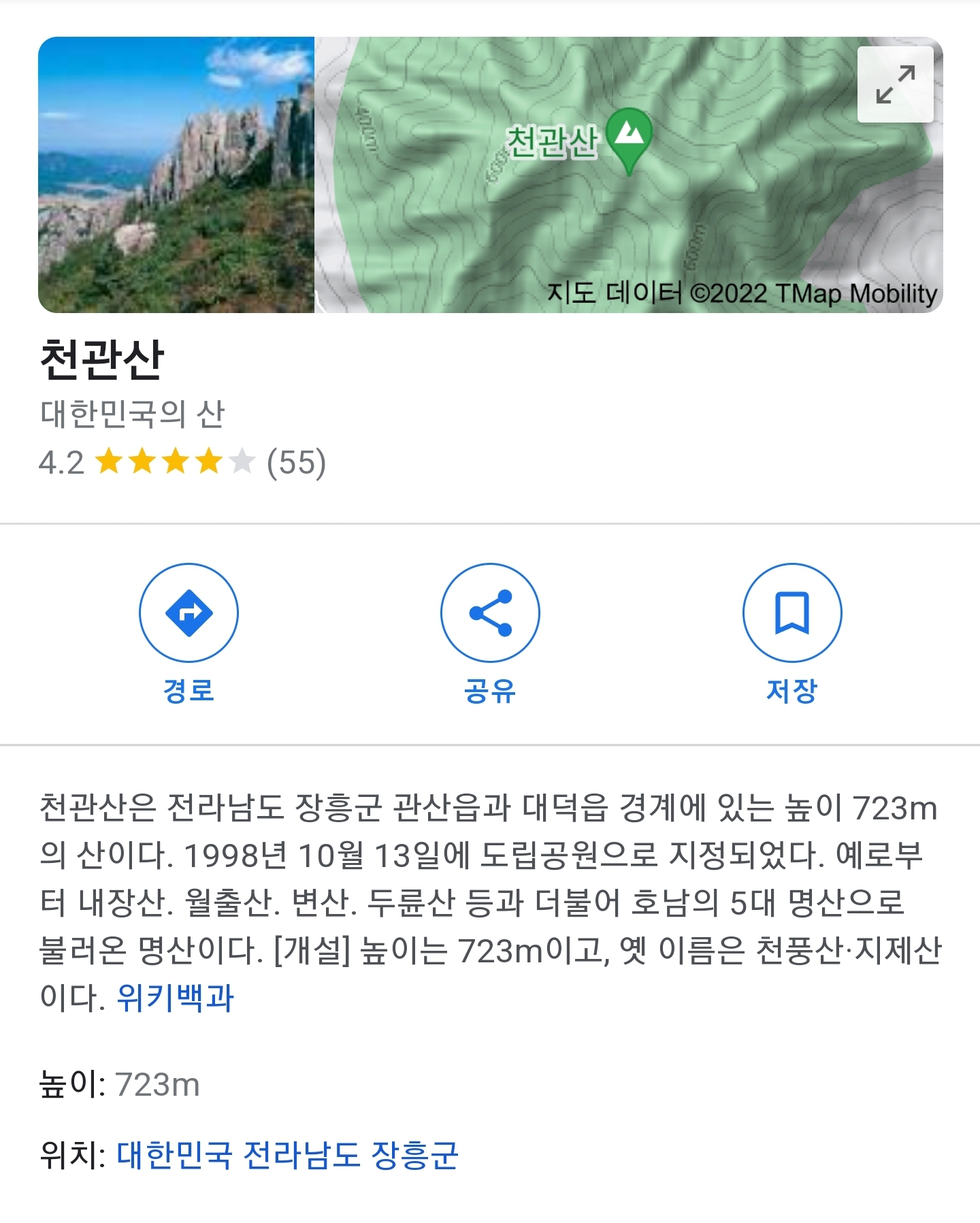
Task: View the 55 reviews rating
Action: click(296, 463)
